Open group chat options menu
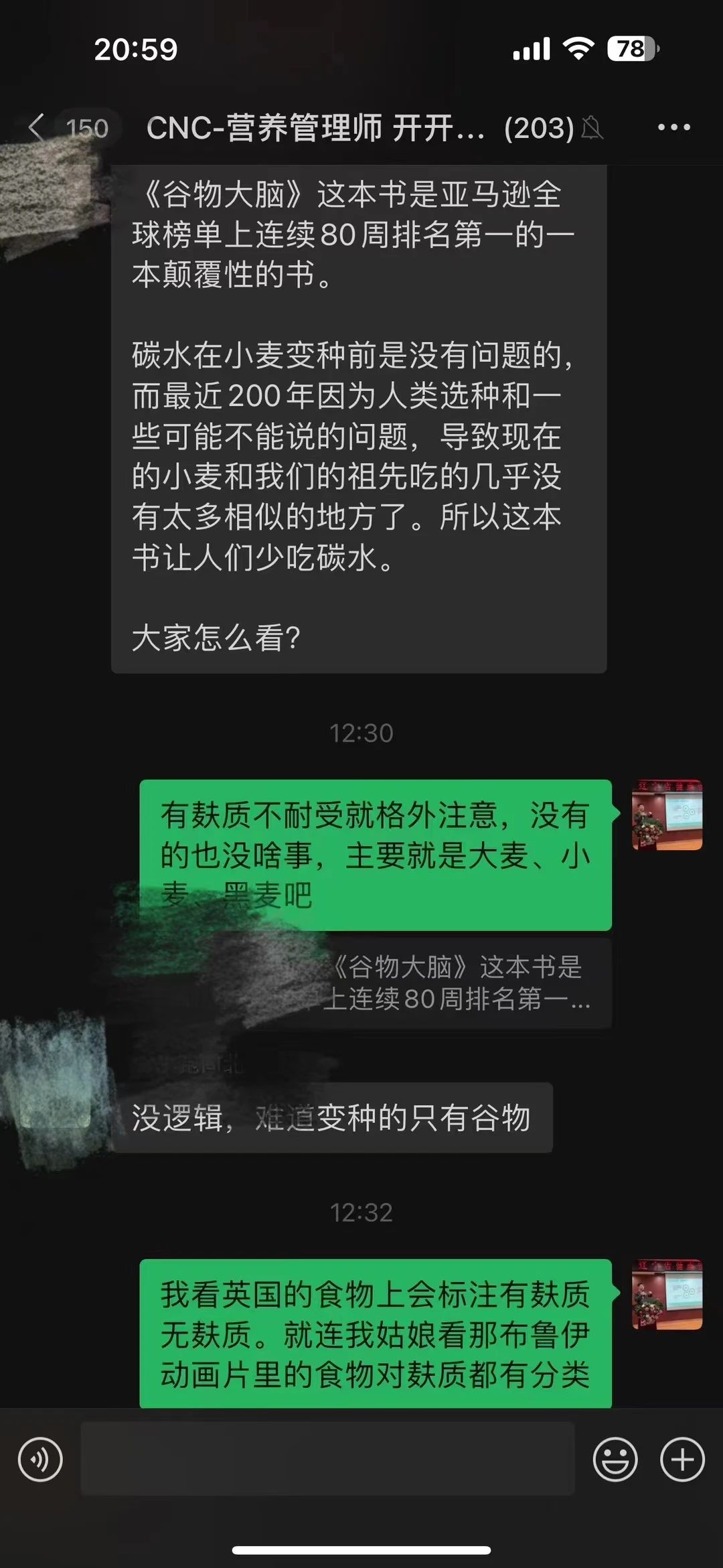Image resolution: width=723 pixels, height=1568 pixels. click(x=673, y=127)
